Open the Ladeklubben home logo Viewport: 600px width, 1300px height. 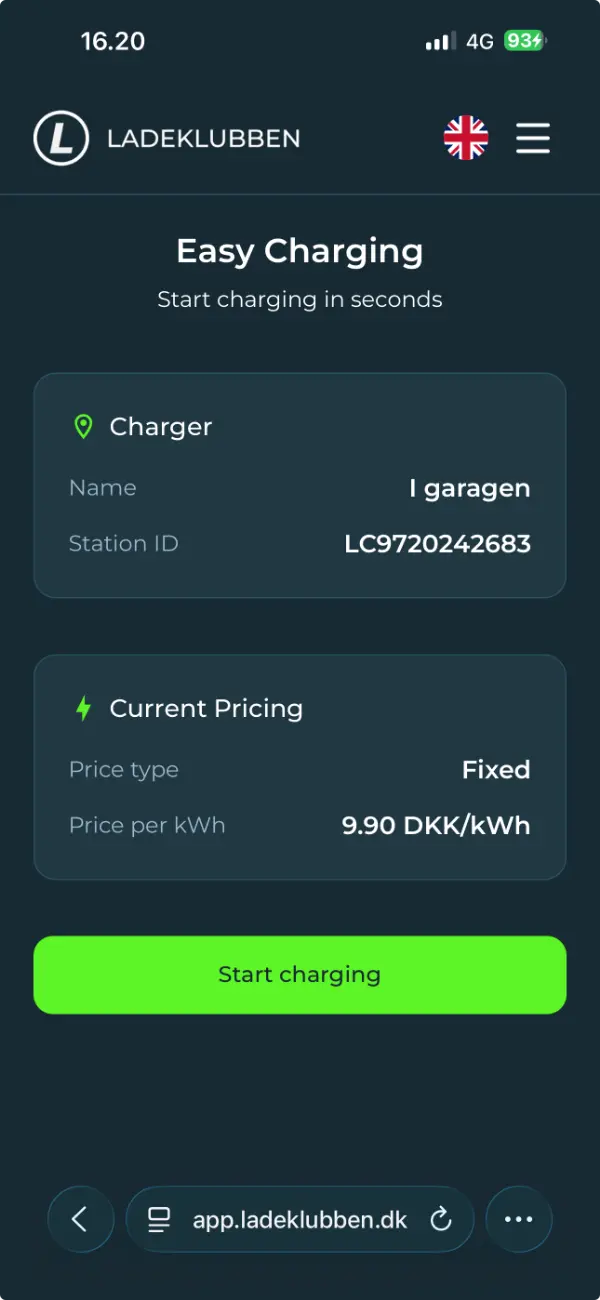167,138
